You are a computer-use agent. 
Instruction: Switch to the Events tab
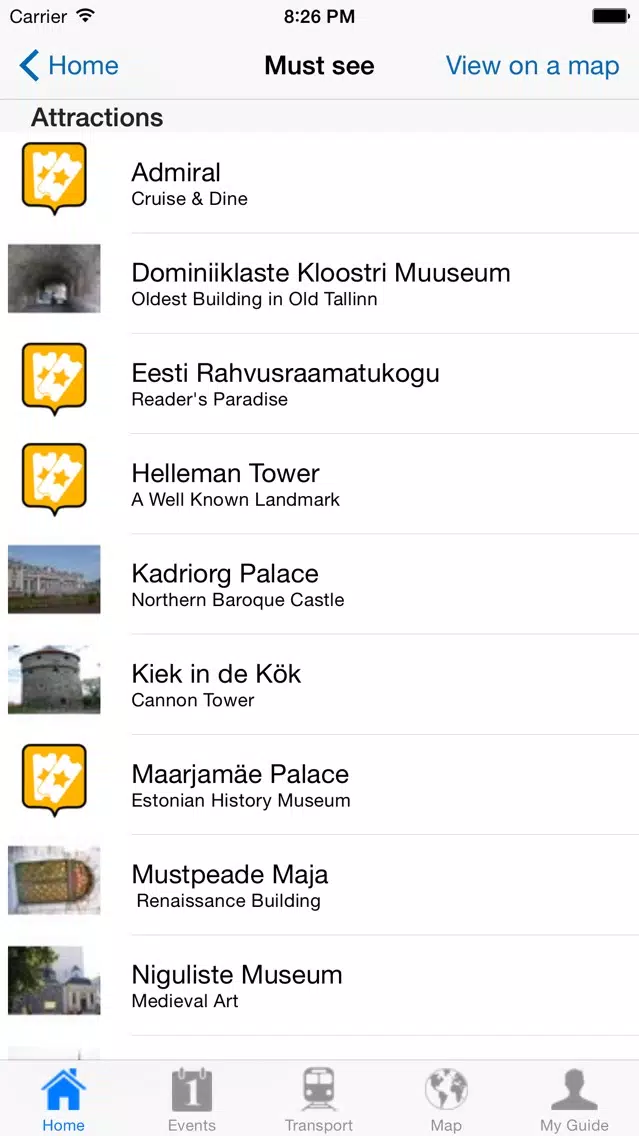point(192,1099)
